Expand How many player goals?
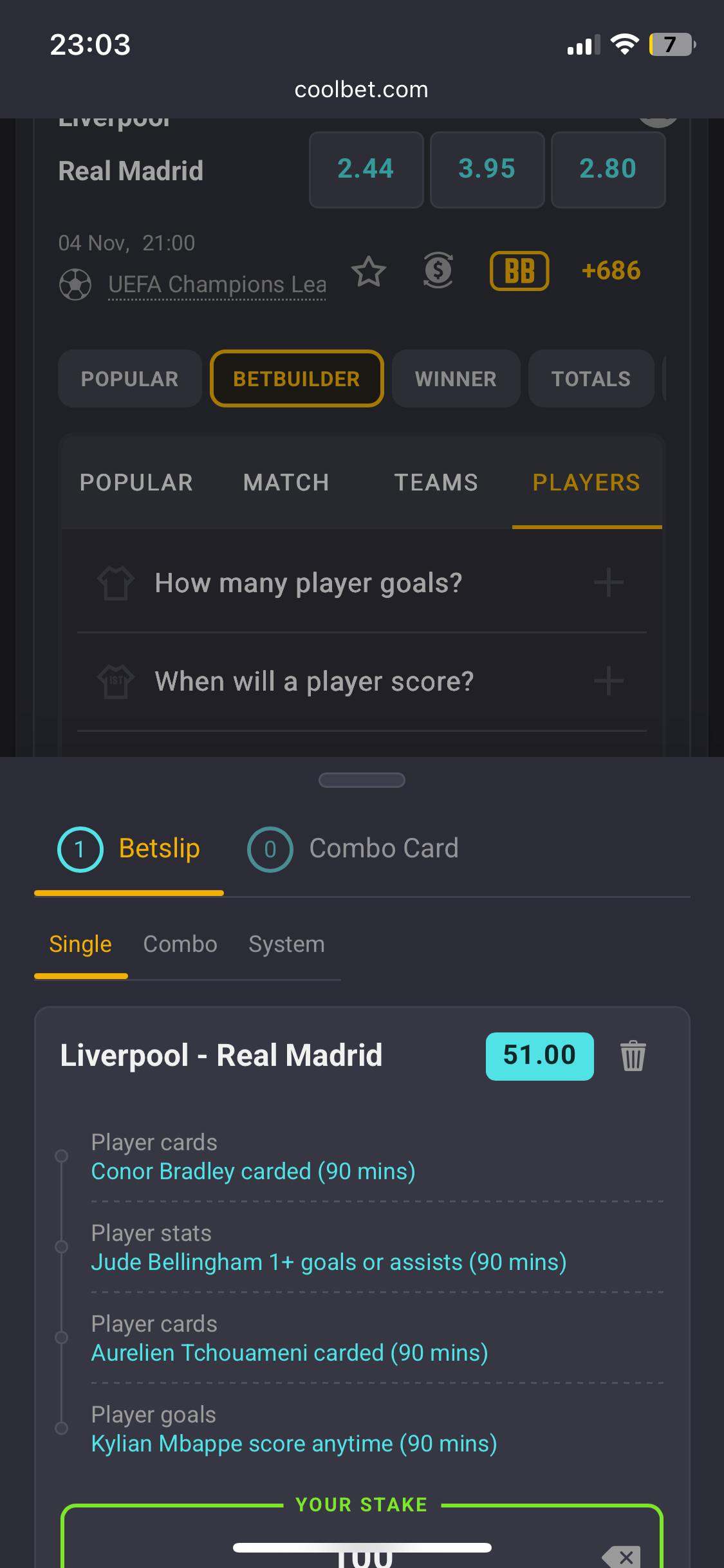Screen dimensions: 724x1568 pyautogui.click(x=362, y=583)
